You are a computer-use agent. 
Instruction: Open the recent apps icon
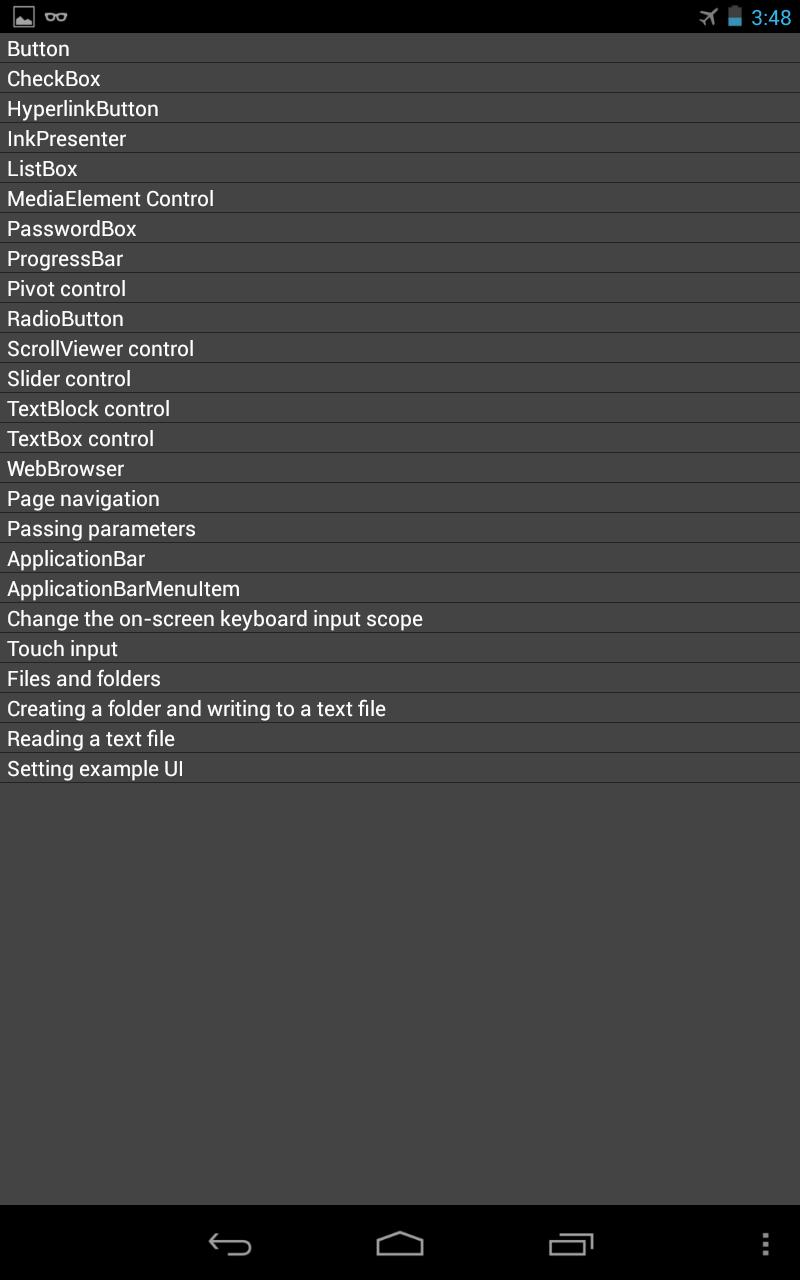569,1244
